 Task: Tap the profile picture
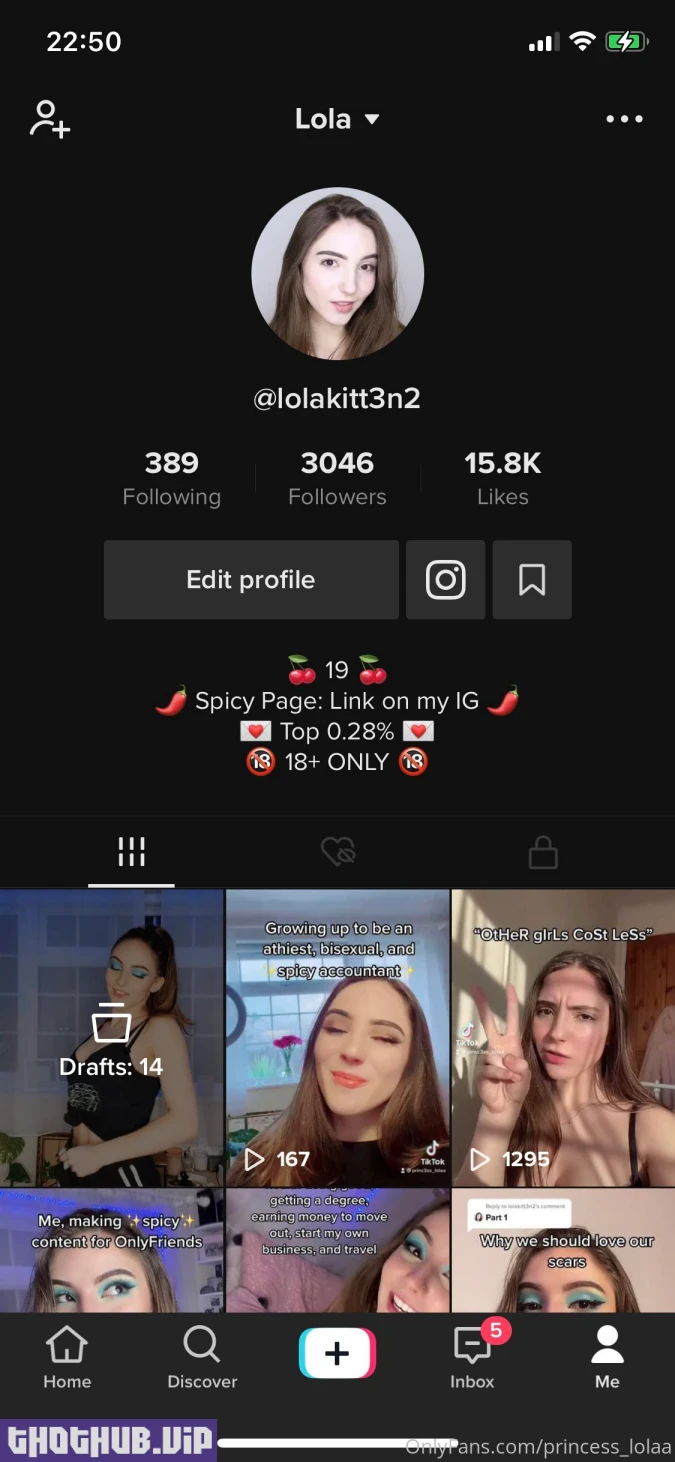coord(338,273)
